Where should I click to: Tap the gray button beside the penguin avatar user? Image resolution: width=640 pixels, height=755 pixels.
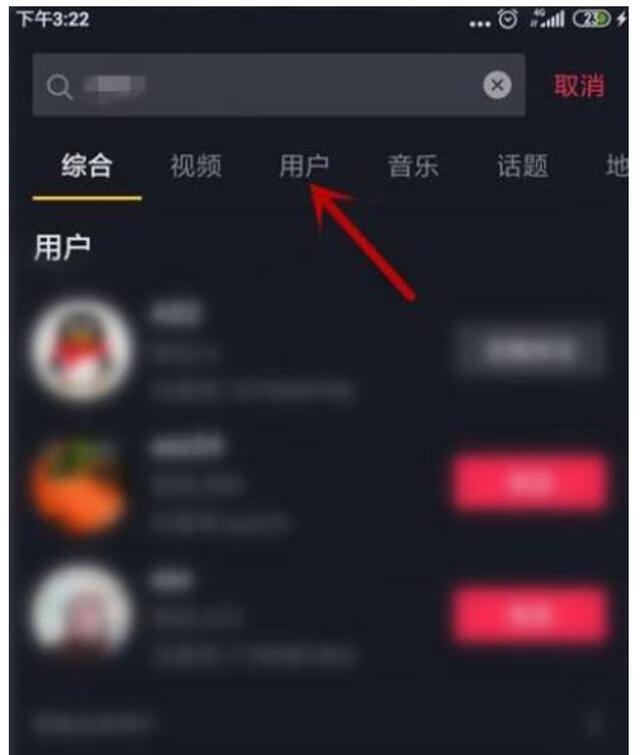pos(529,350)
